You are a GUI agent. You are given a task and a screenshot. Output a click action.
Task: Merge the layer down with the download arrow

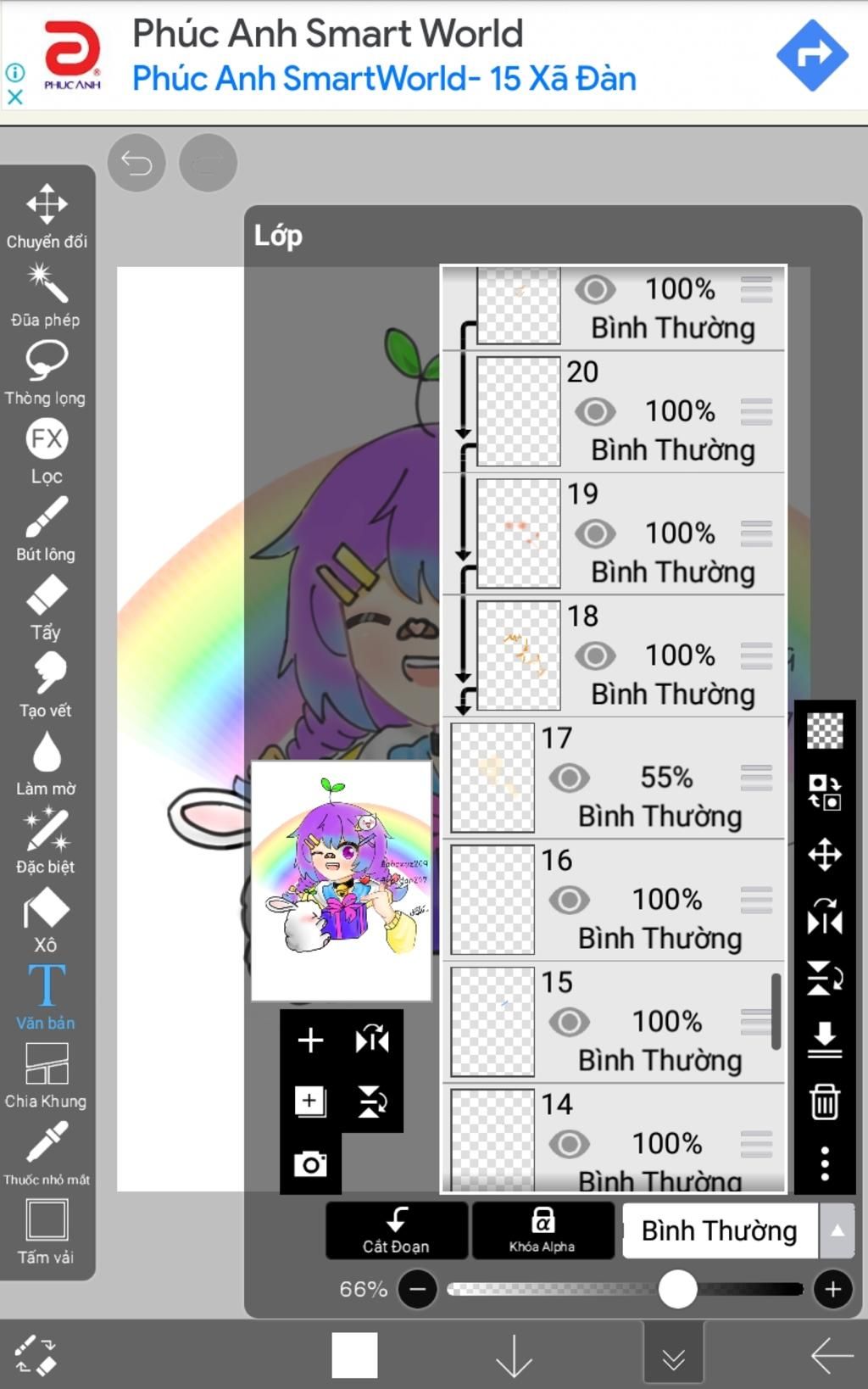[x=824, y=1040]
